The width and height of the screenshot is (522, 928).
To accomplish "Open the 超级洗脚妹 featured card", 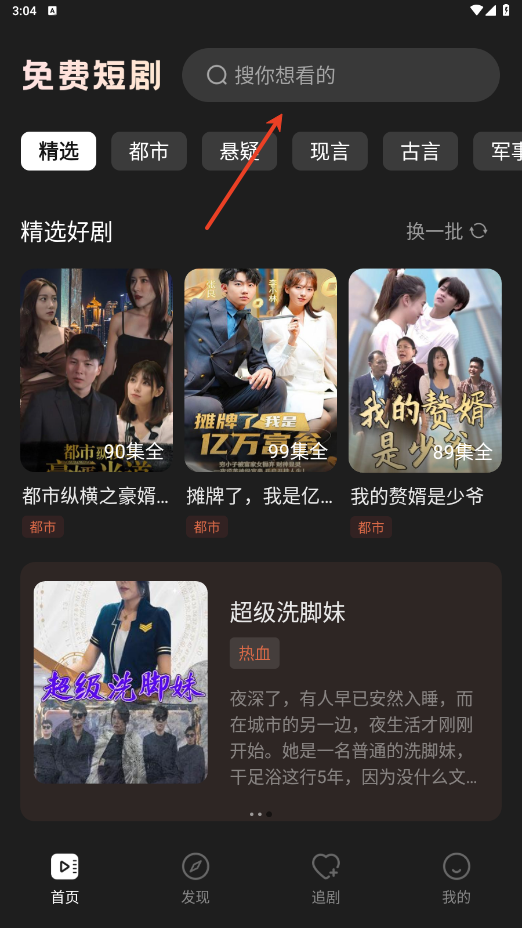I will [x=261, y=691].
